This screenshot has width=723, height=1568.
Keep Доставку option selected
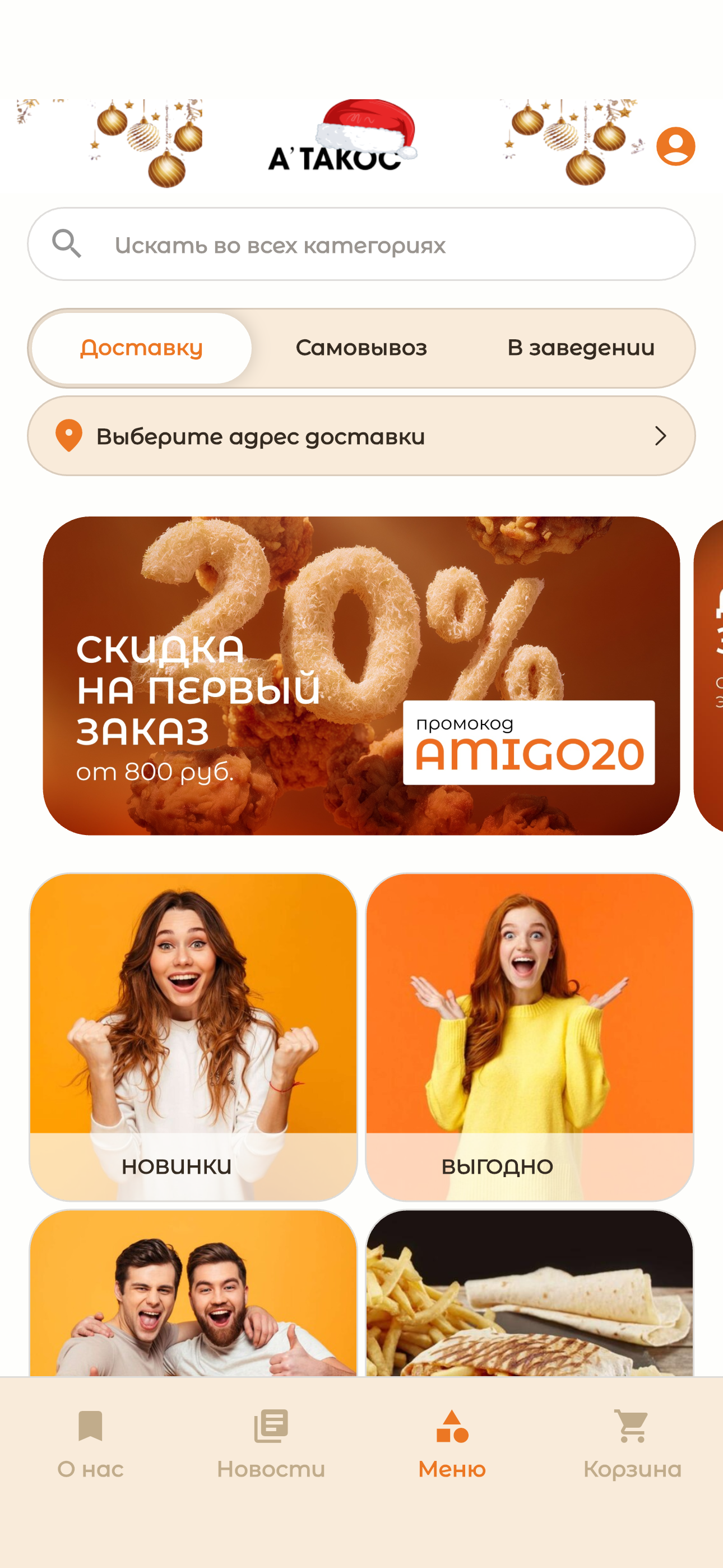tap(140, 348)
